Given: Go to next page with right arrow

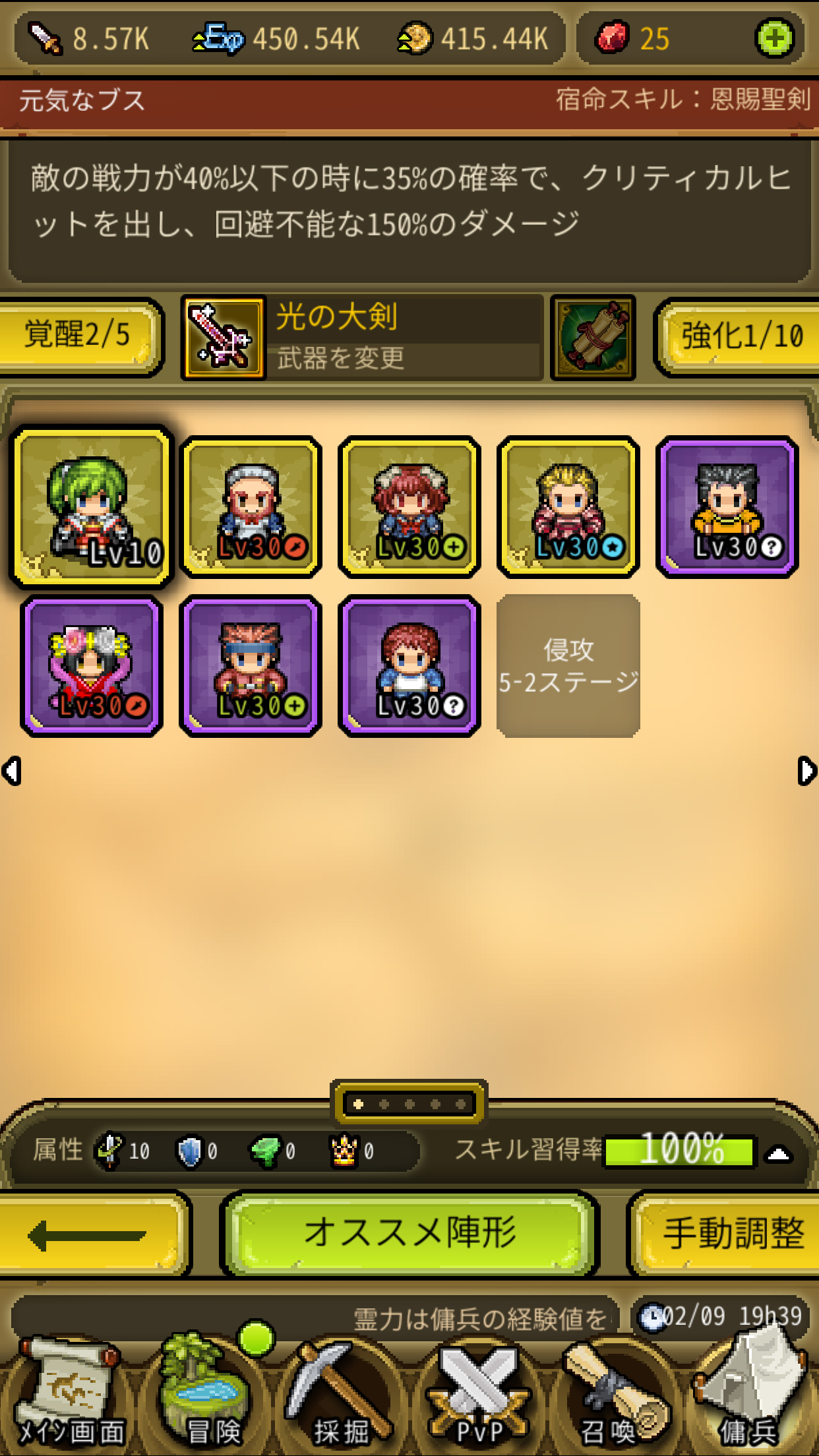Looking at the screenshot, I should [806, 771].
